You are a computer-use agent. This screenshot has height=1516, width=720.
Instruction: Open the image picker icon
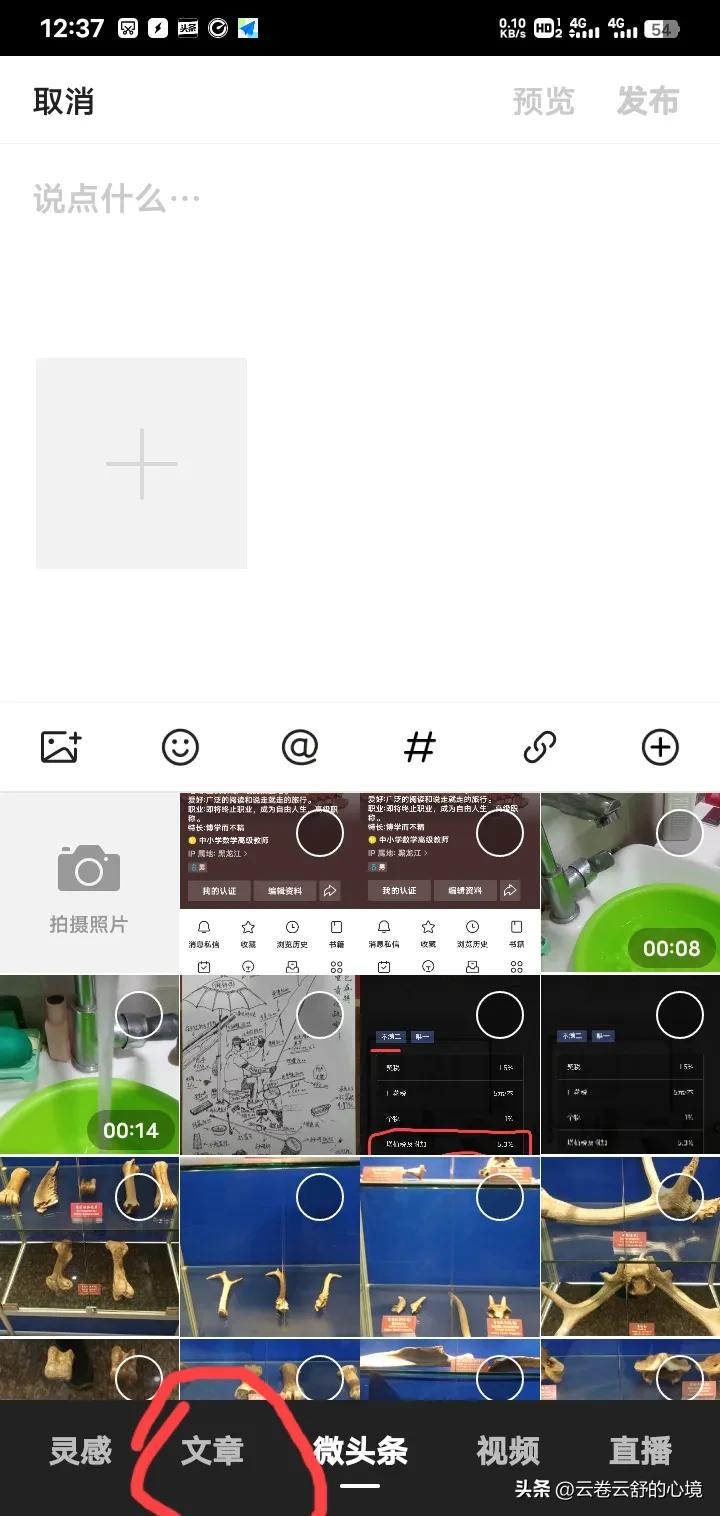click(61, 747)
